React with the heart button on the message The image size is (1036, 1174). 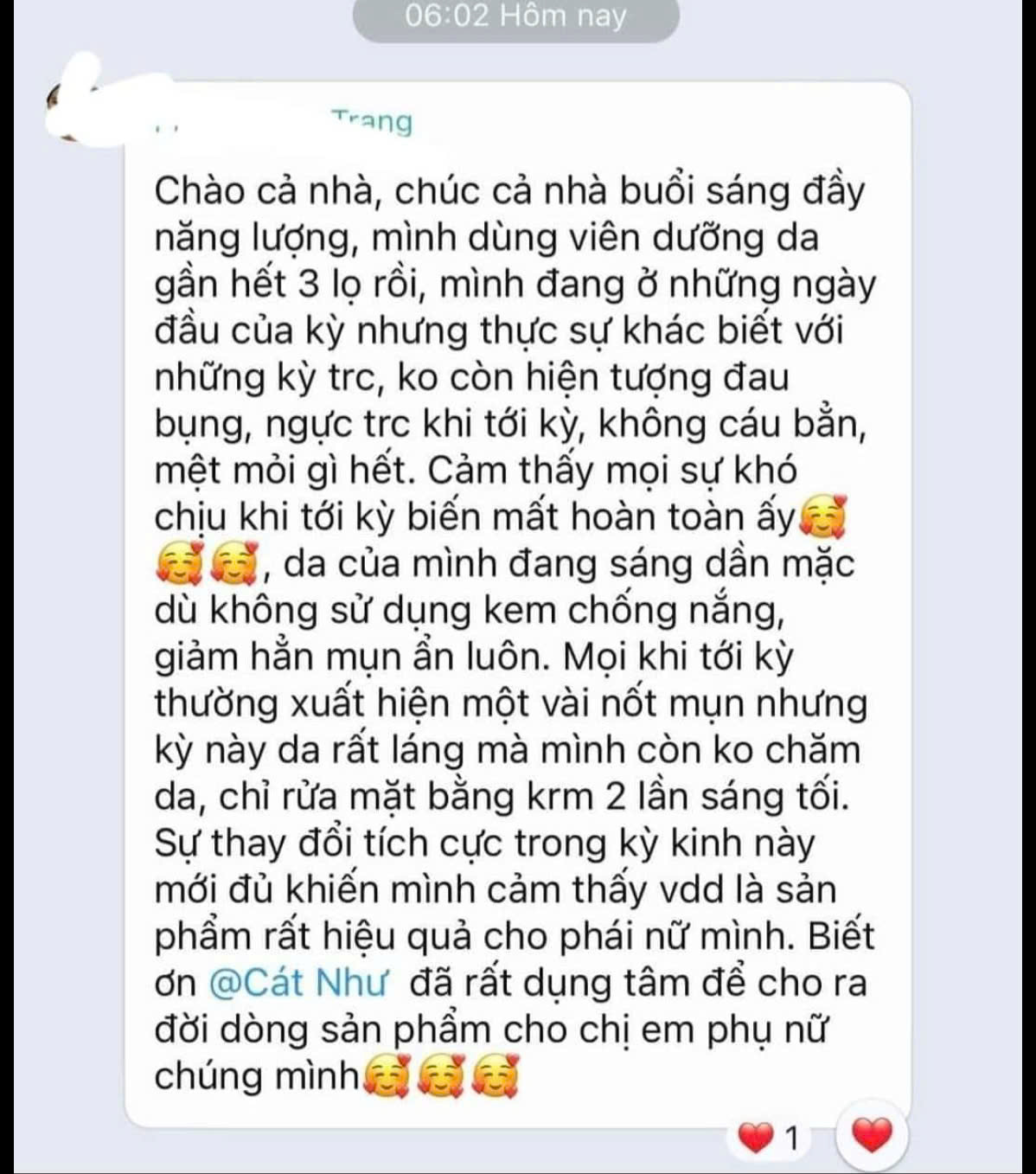(871, 1134)
